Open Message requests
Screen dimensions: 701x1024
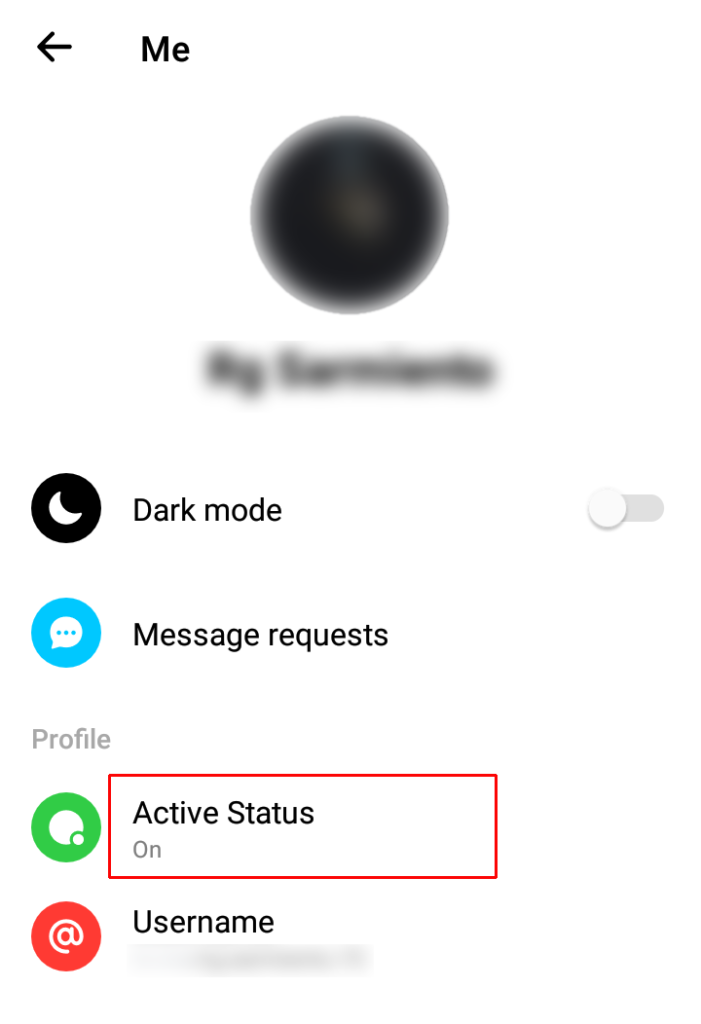[x=260, y=634]
